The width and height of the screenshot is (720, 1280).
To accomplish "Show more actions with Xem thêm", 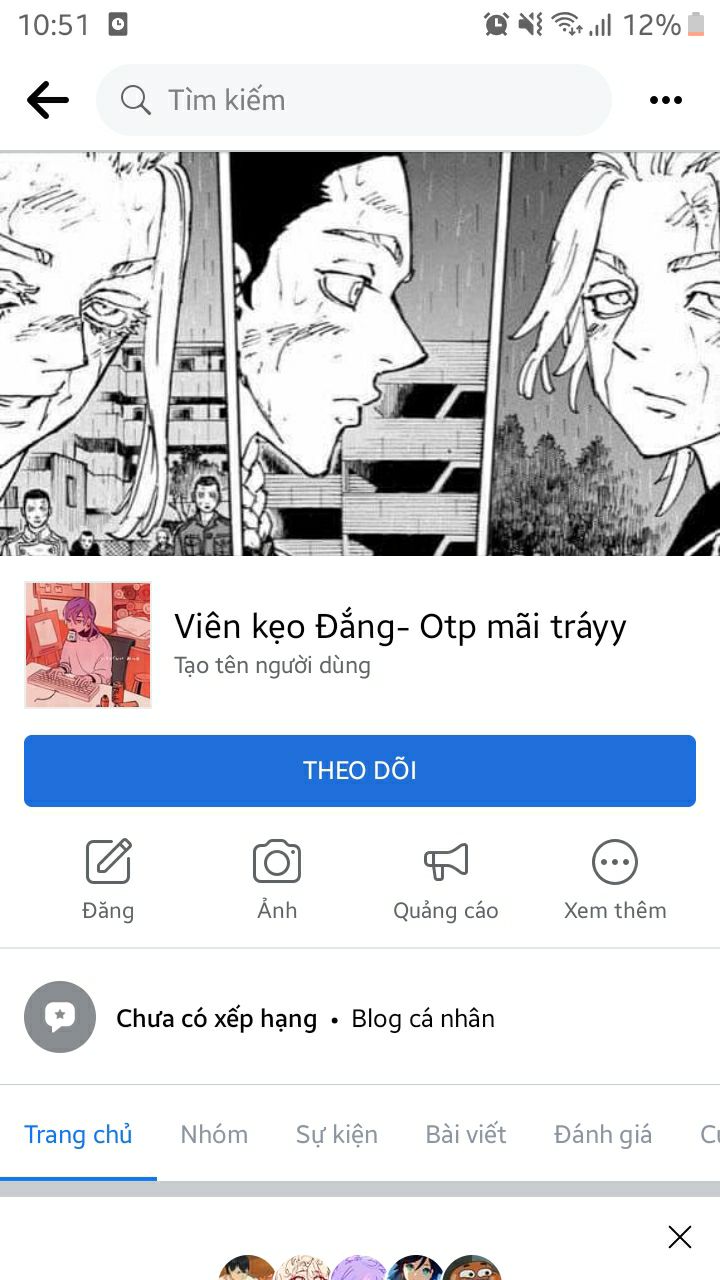I will [614, 878].
